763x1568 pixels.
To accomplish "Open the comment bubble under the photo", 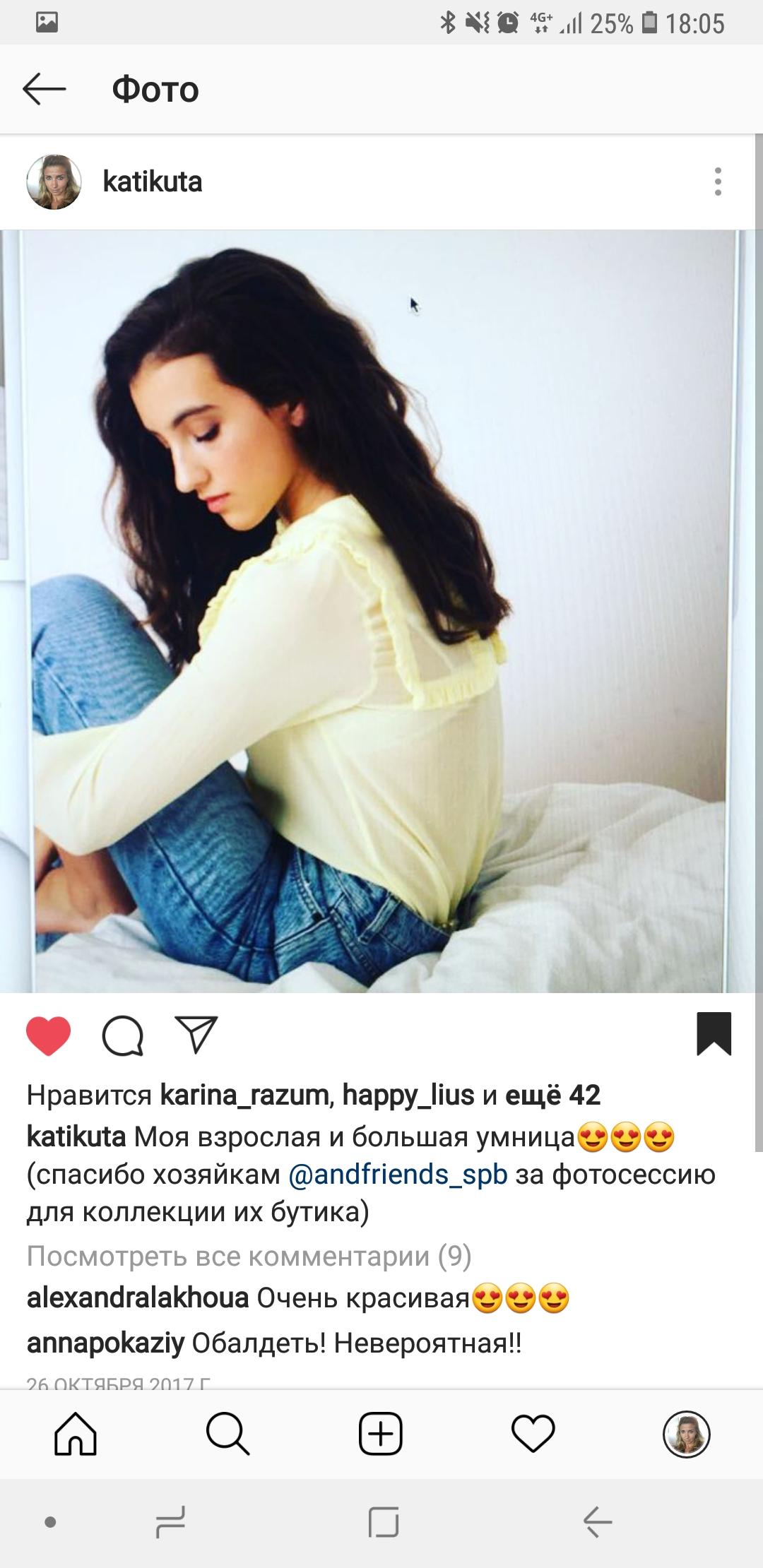I will click(123, 1036).
